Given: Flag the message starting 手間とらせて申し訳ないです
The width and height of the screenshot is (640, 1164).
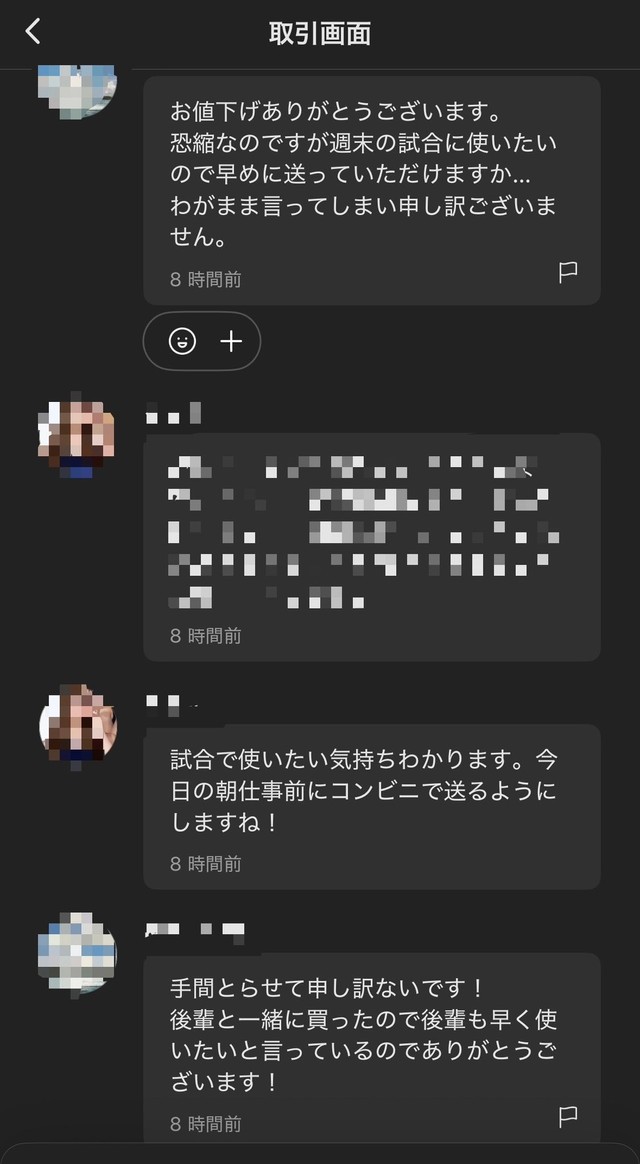Looking at the screenshot, I should (568, 1116).
